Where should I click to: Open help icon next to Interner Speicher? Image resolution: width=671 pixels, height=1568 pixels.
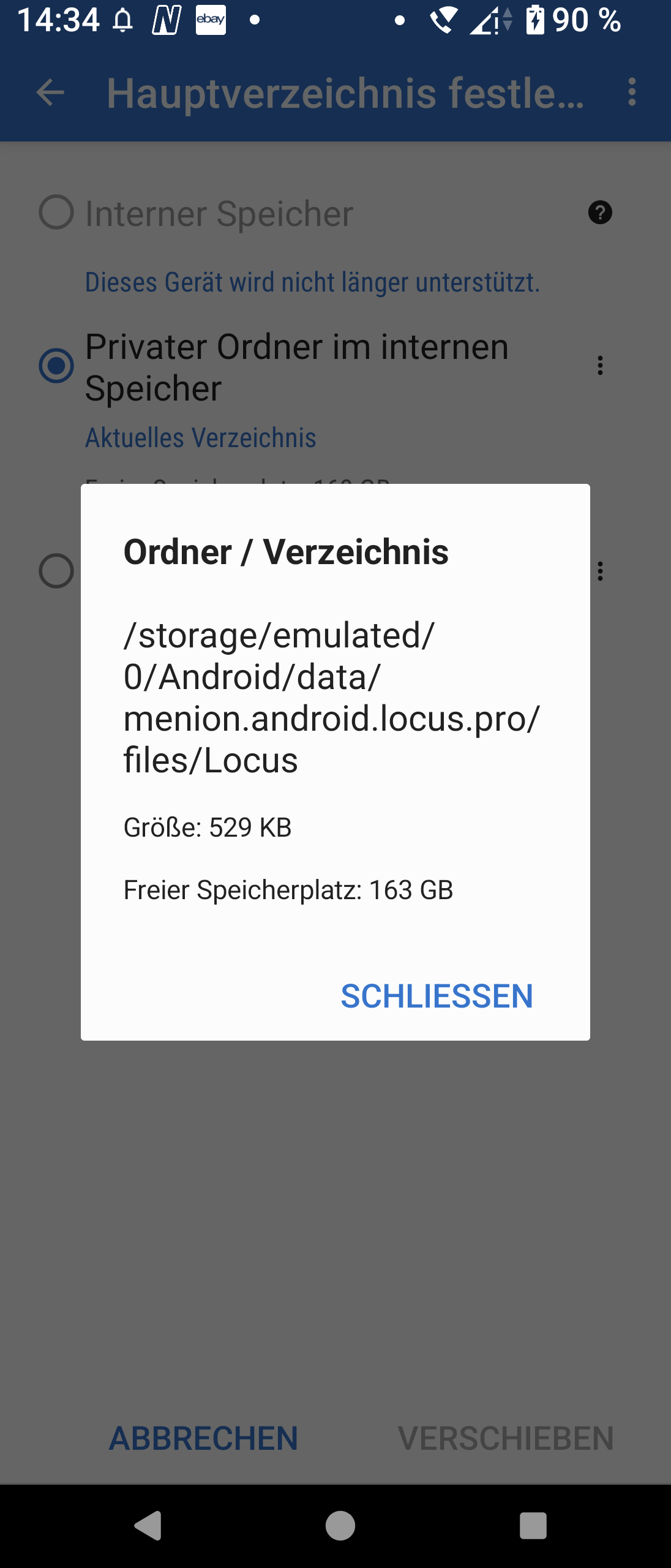(x=600, y=213)
